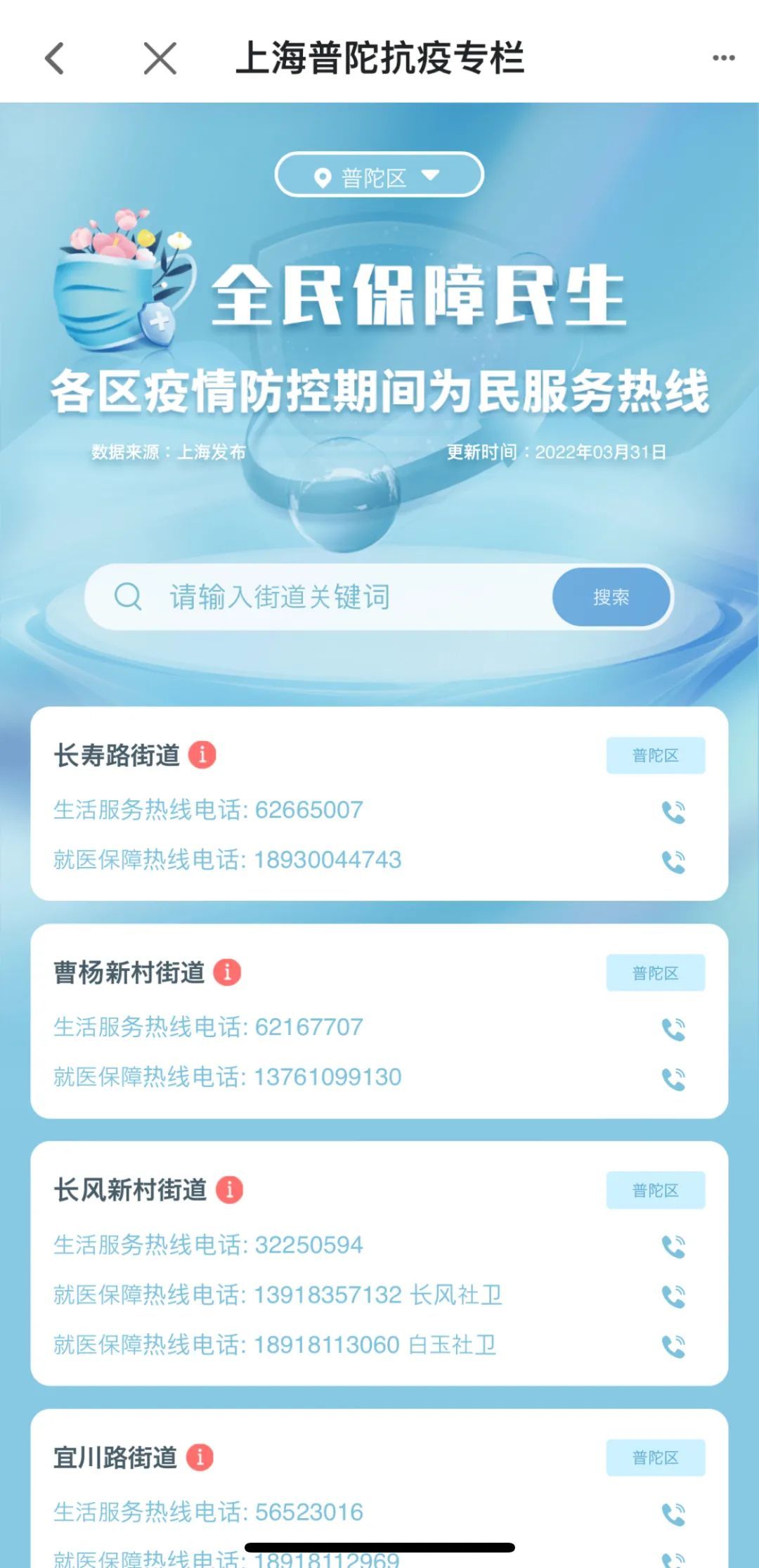Close the page with the X icon
Screen dimensions: 759x1568
(160, 58)
